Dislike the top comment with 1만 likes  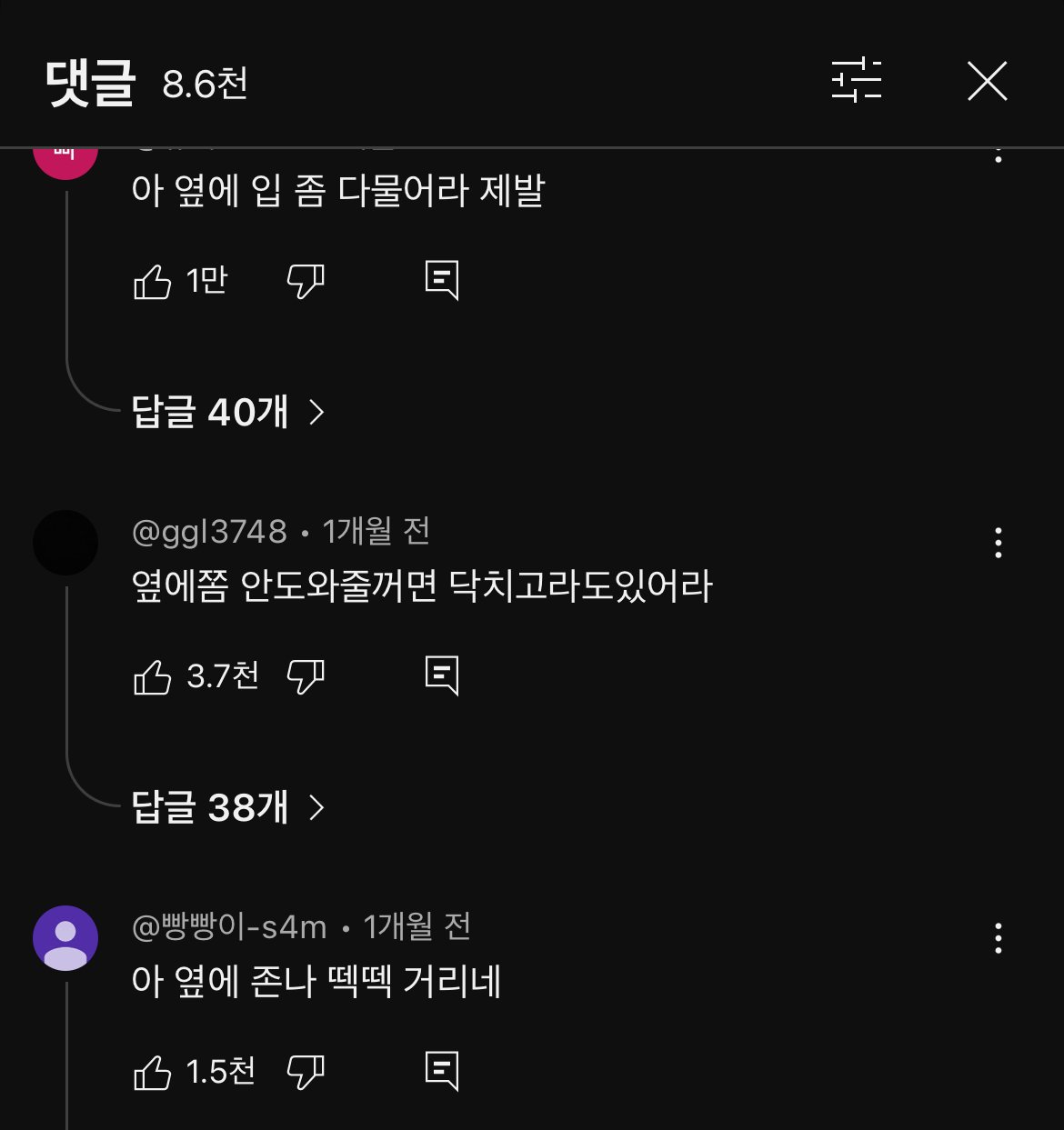coord(307,282)
